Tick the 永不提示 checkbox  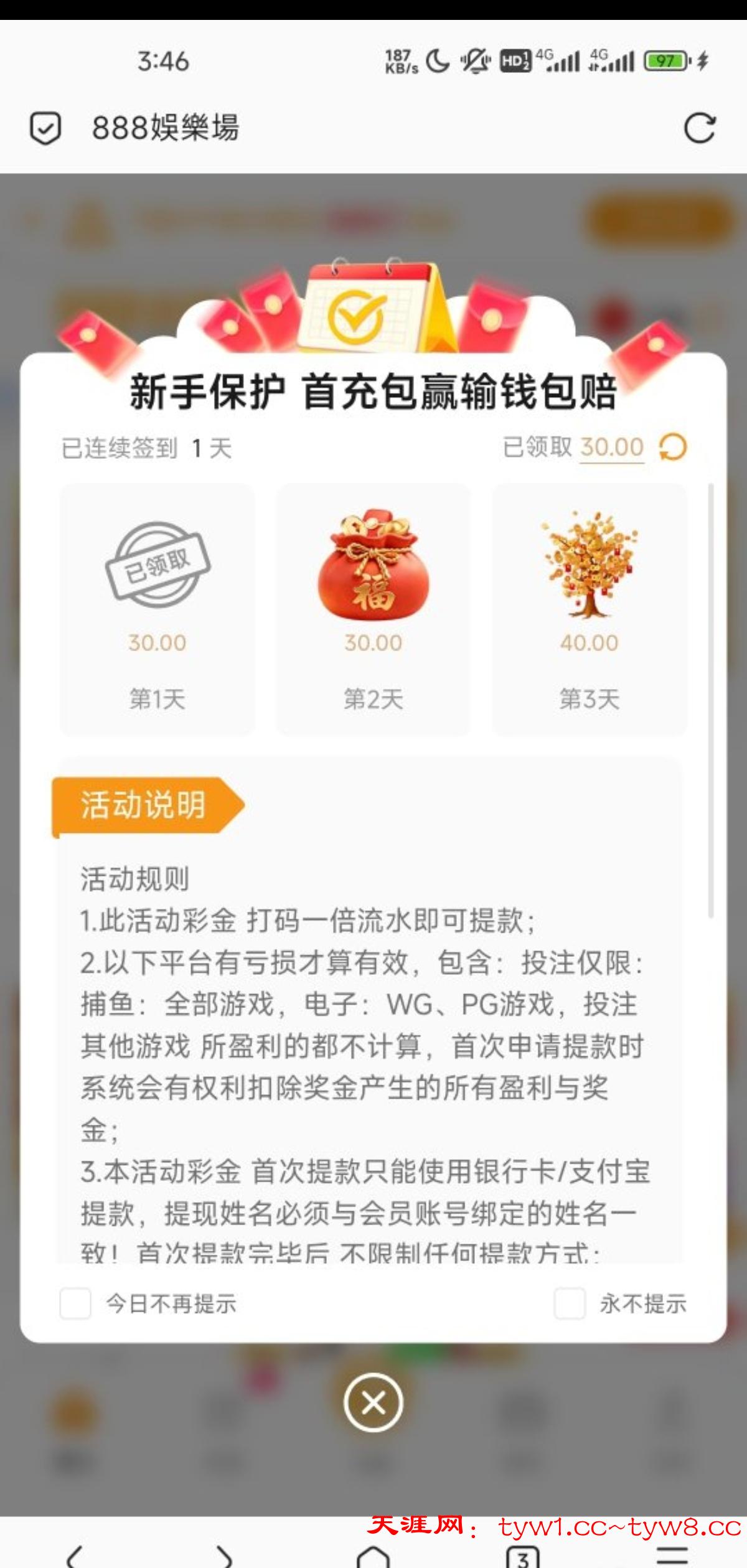click(570, 1303)
